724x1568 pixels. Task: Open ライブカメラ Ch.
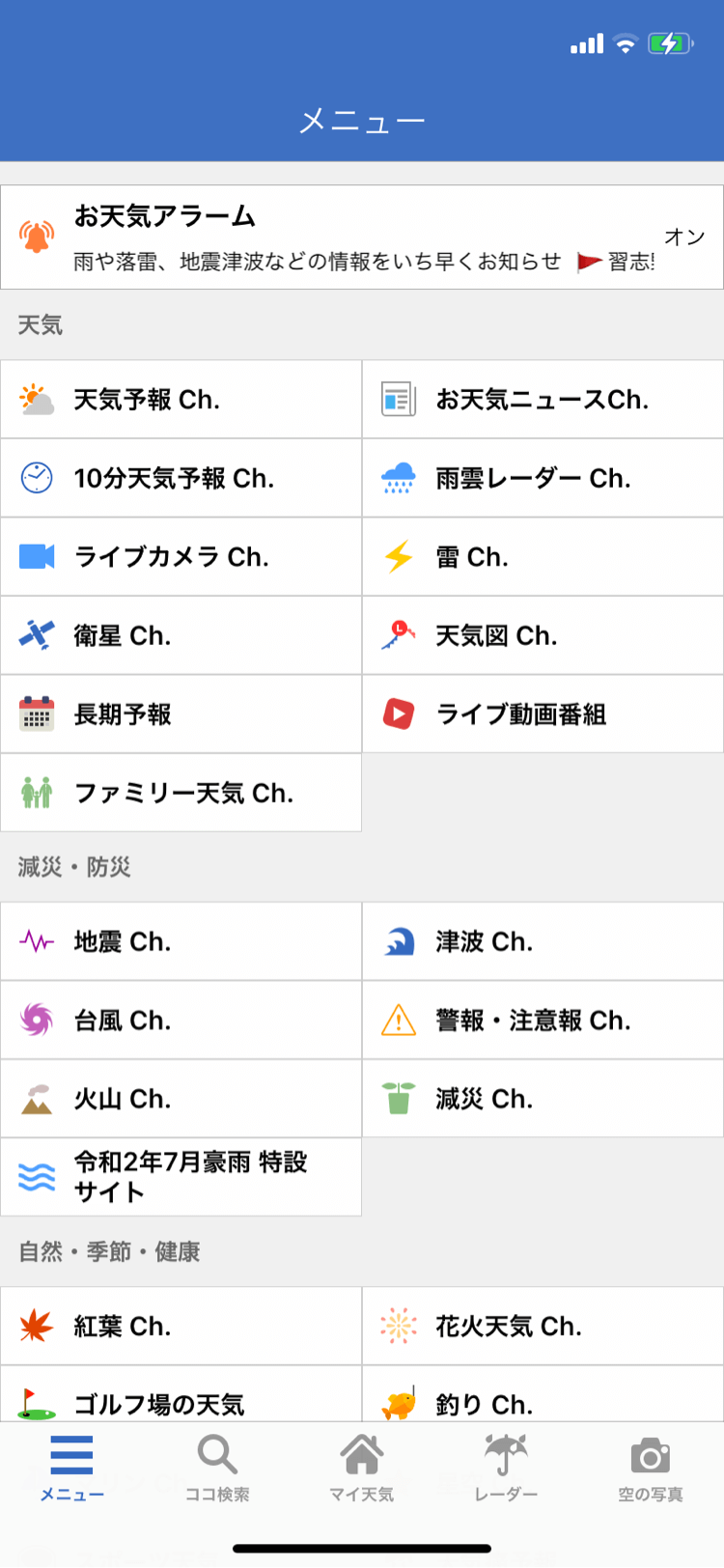click(x=181, y=557)
